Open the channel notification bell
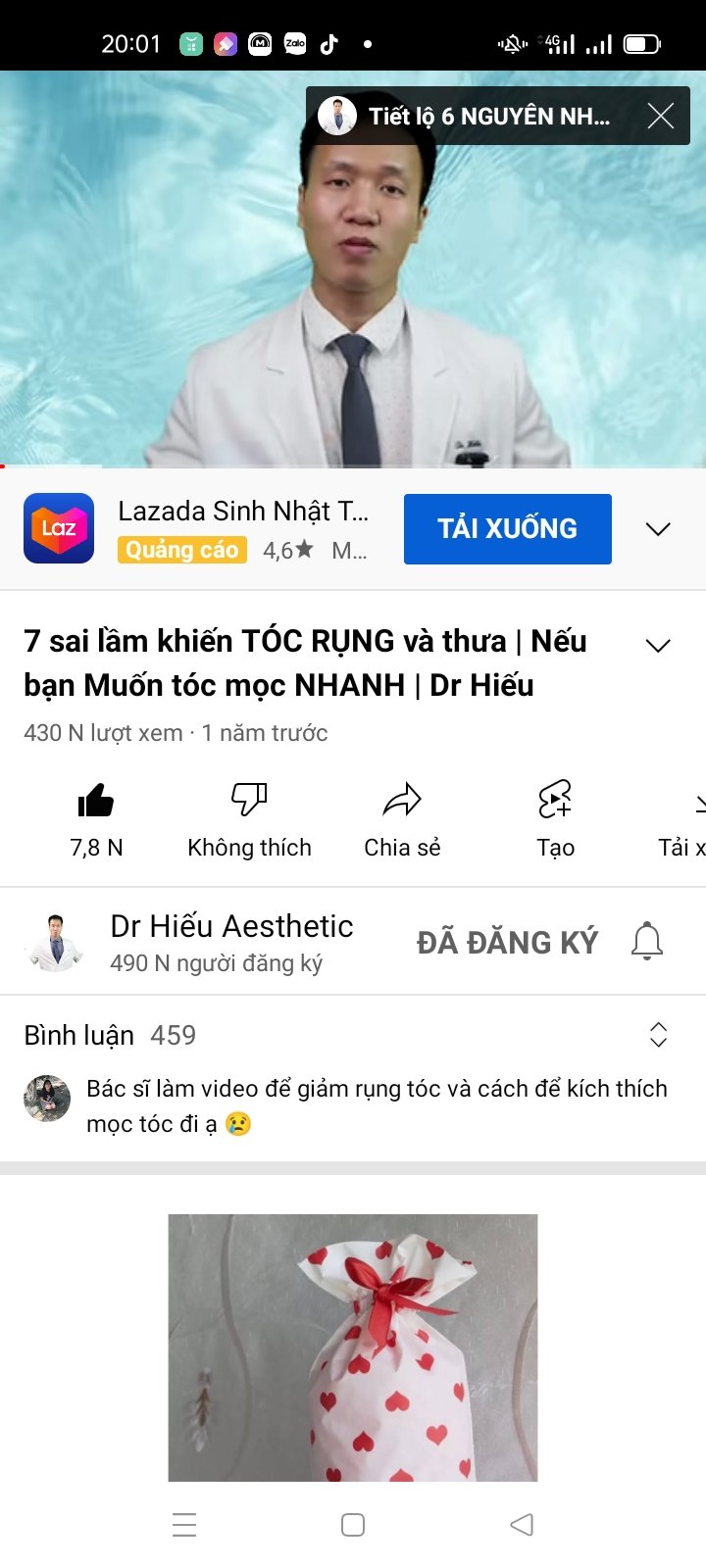 [647, 942]
